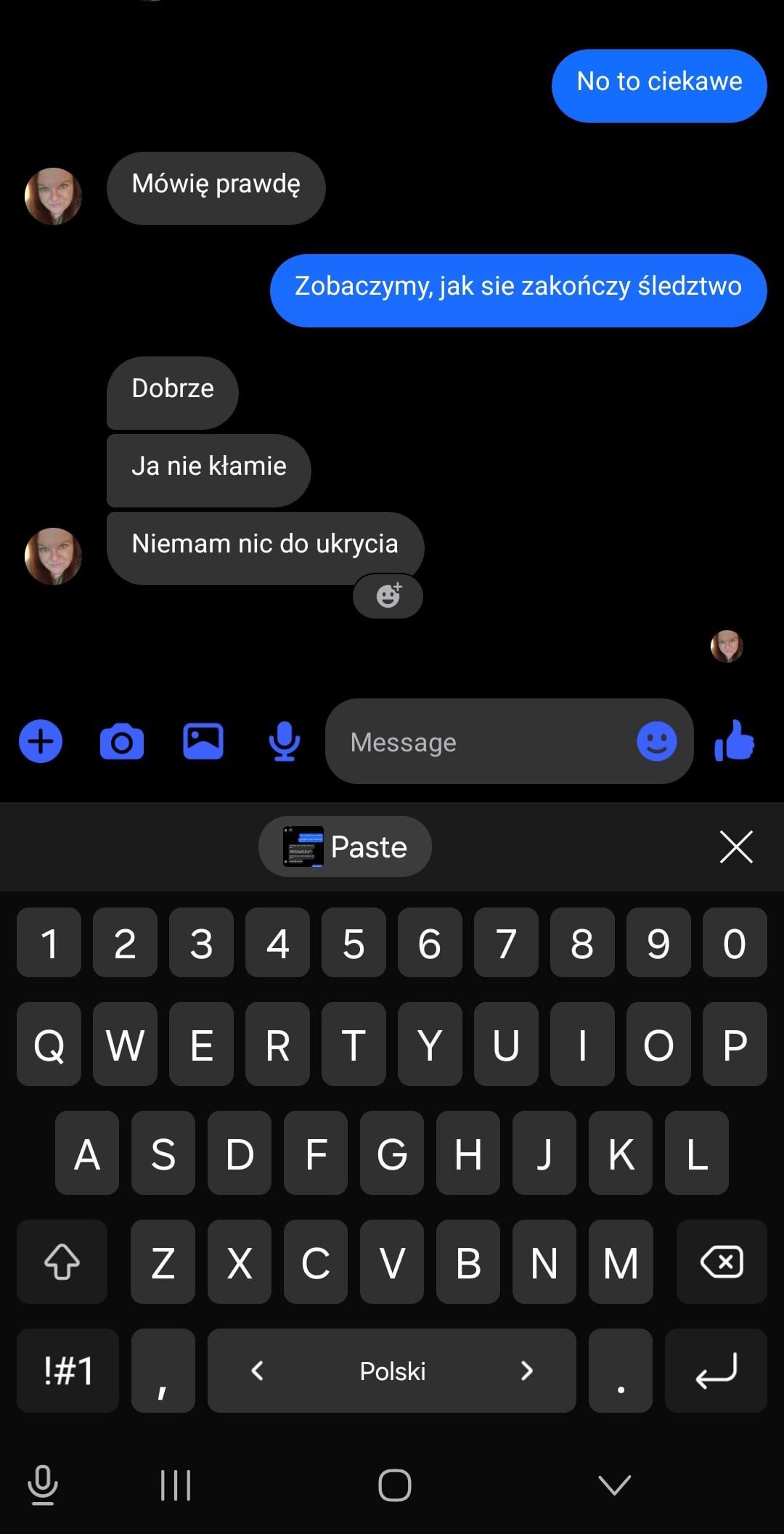Image resolution: width=784 pixels, height=1534 pixels.
Task: Focus the Message text field
Action: [479, 742]
